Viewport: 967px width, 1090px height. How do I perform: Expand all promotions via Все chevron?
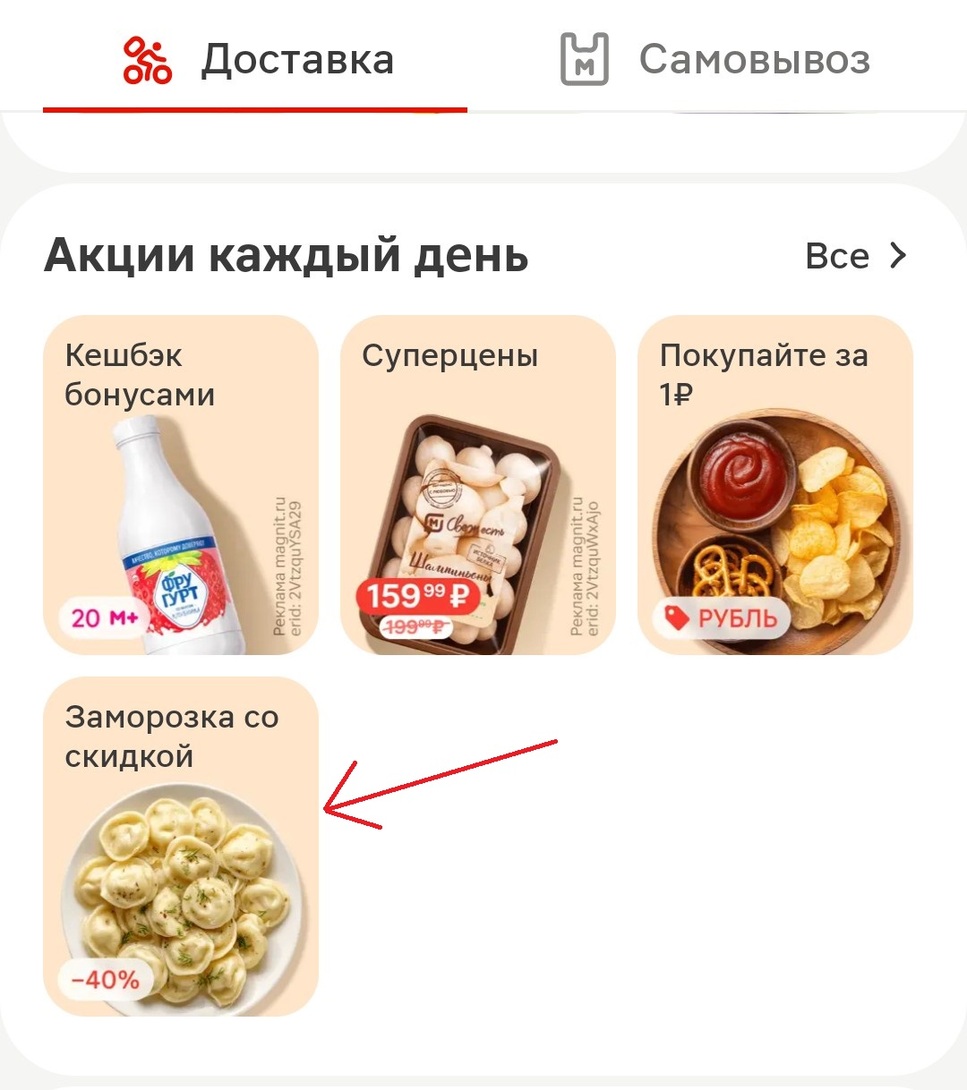click(x=840, y=256)
